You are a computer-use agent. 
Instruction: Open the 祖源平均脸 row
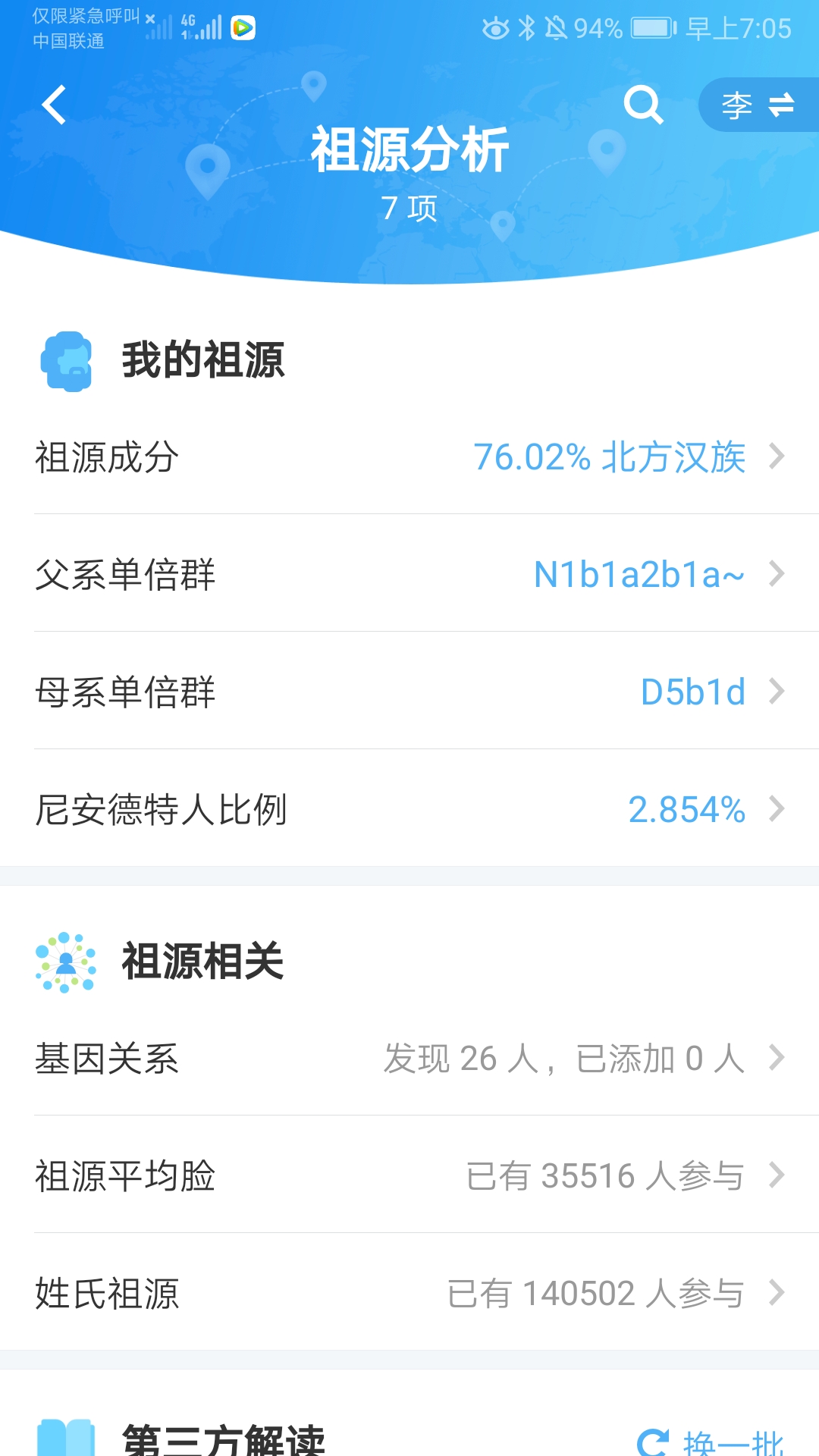tap(409, 1175)
